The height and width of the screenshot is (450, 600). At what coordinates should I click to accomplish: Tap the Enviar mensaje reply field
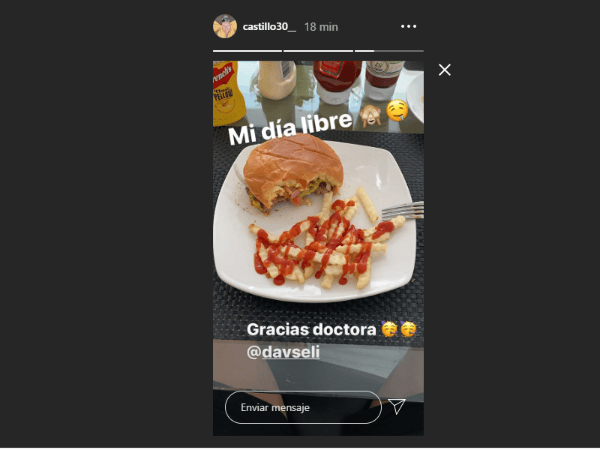(x=302, y=407)
